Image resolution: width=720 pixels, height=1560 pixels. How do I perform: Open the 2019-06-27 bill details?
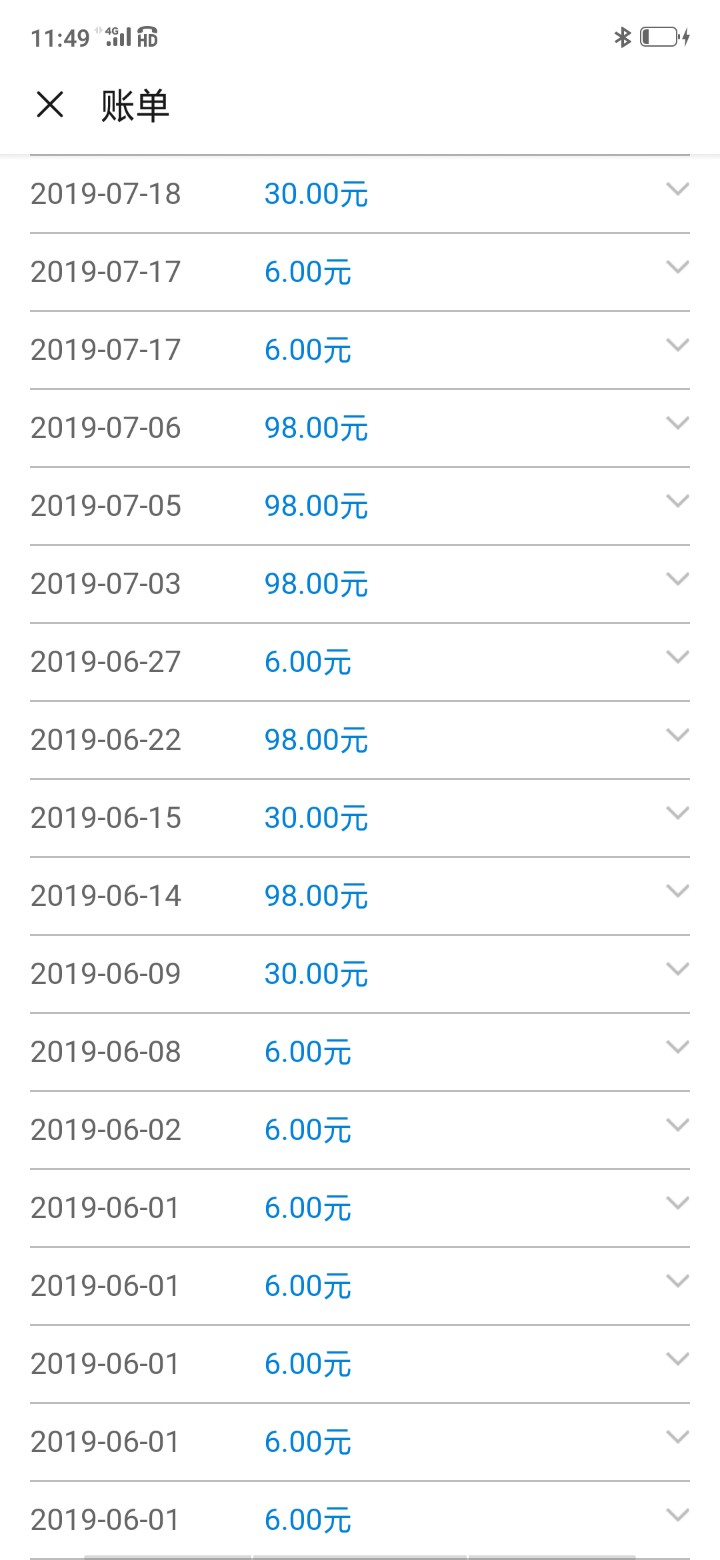tap(677, 657)
